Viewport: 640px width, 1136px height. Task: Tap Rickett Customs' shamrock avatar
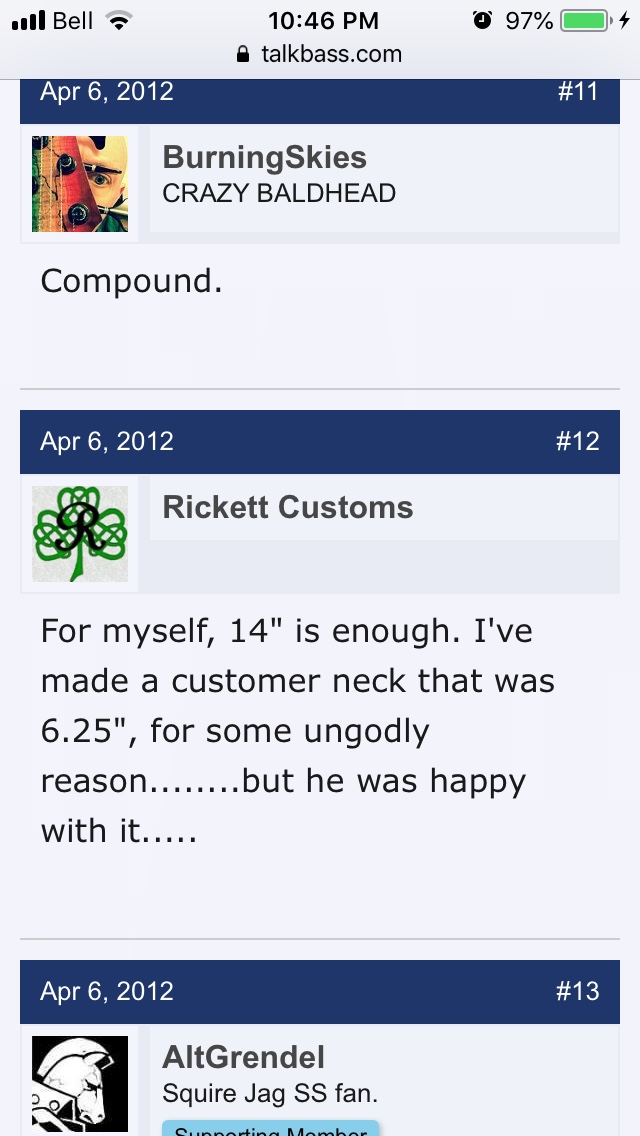(x=80, y=534)
